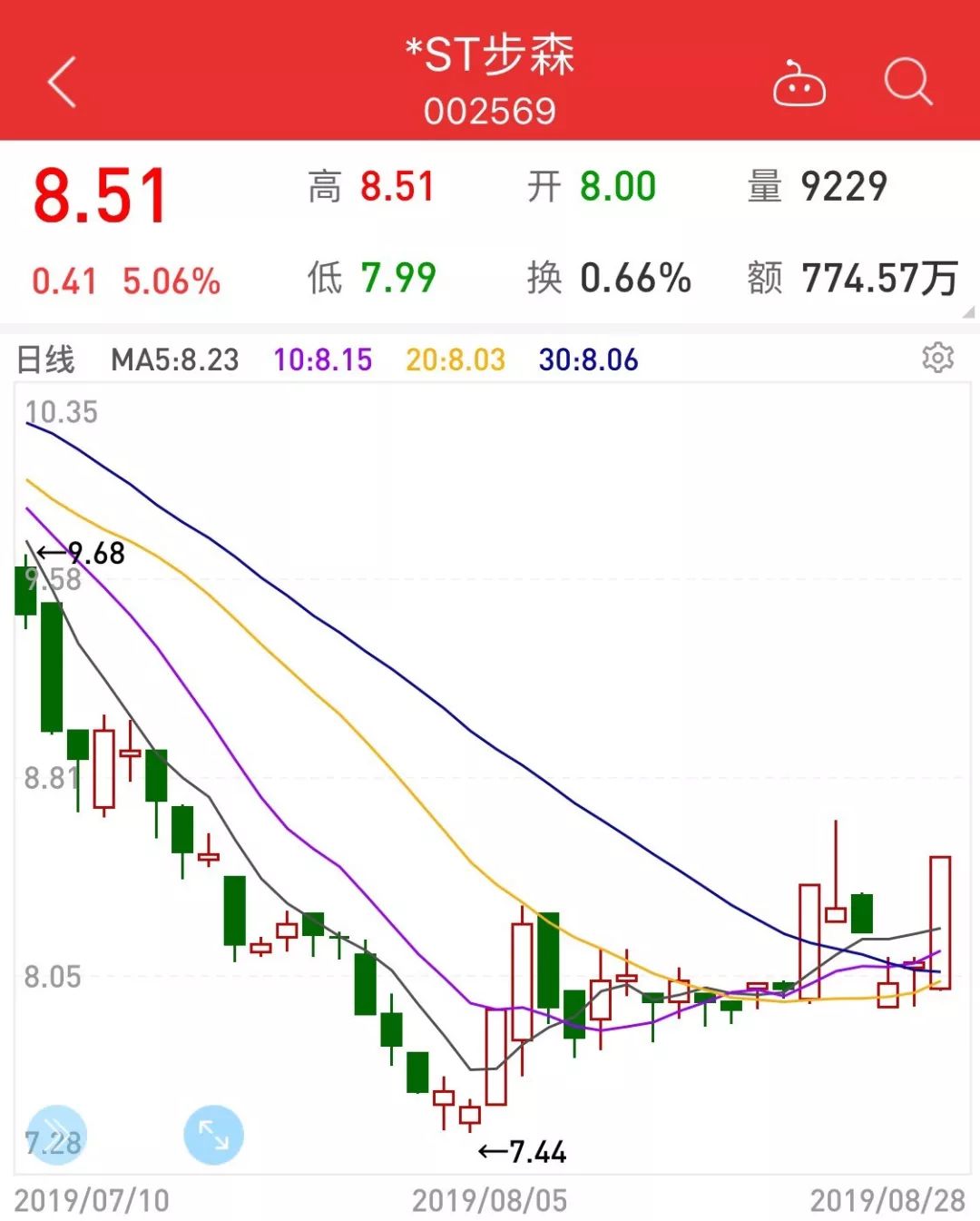Open the robot assistant icon
Image resolution: width=980 pixels, height=1221 pixels.
799,84
